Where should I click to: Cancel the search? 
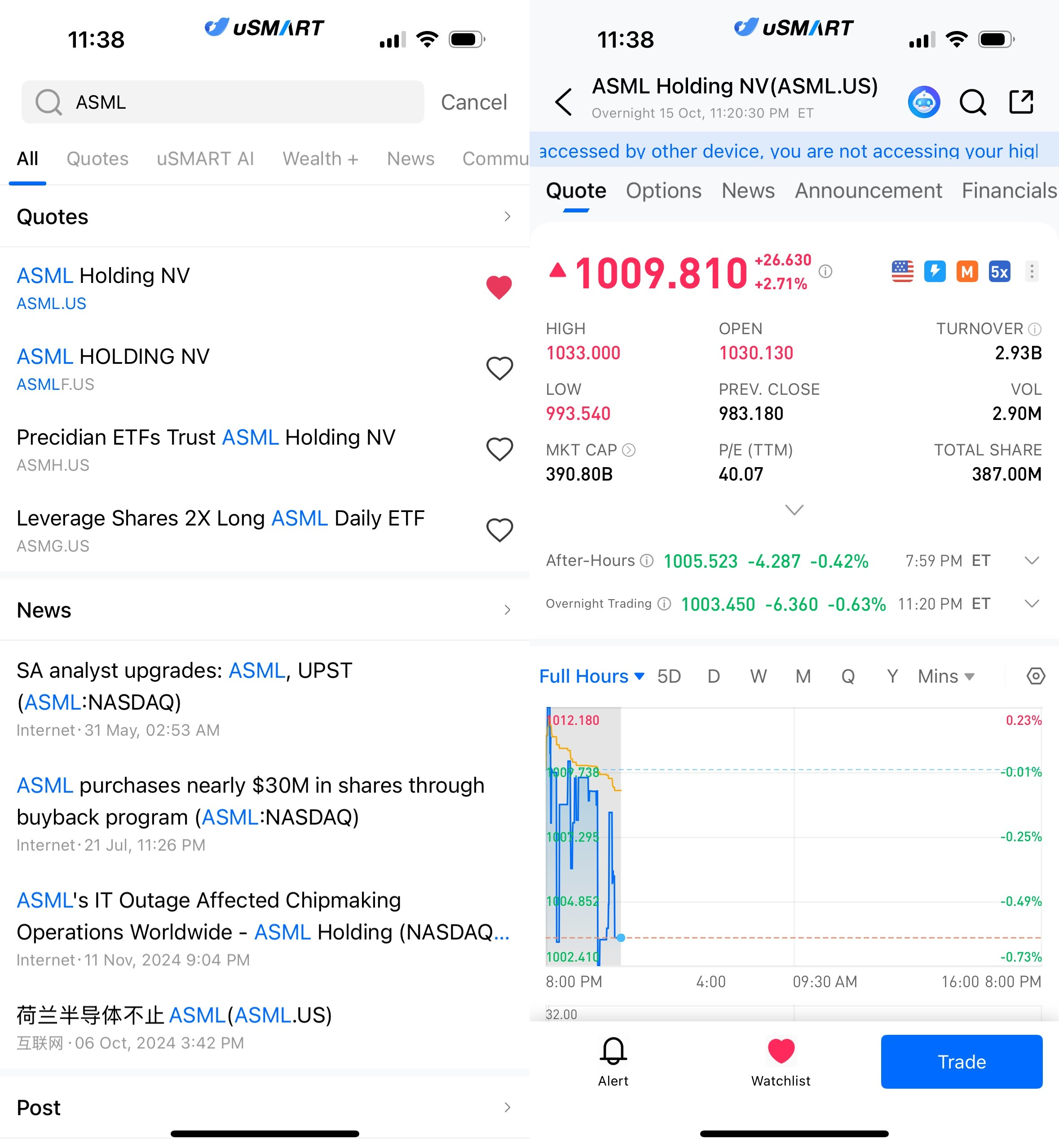point(473,102)
